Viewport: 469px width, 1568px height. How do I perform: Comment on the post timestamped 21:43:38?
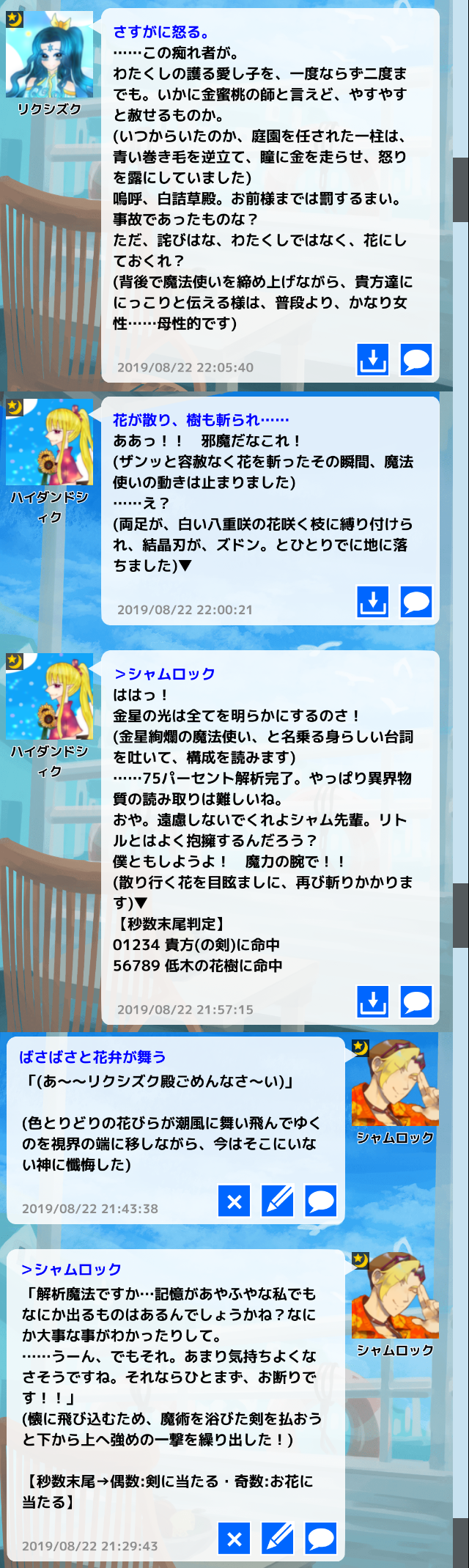coord(321,1201)
